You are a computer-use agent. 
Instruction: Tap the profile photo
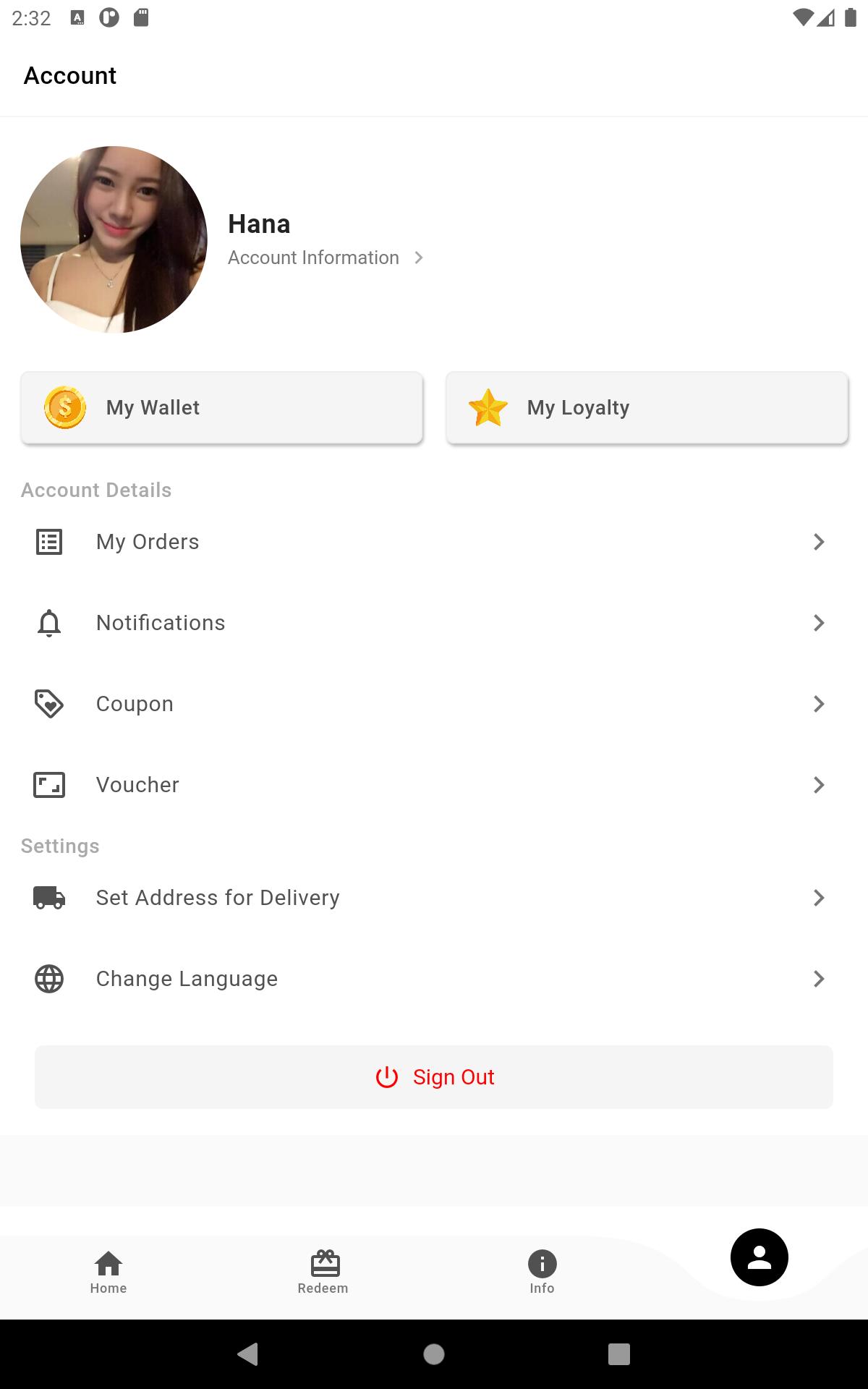click(x=114, y=239)
